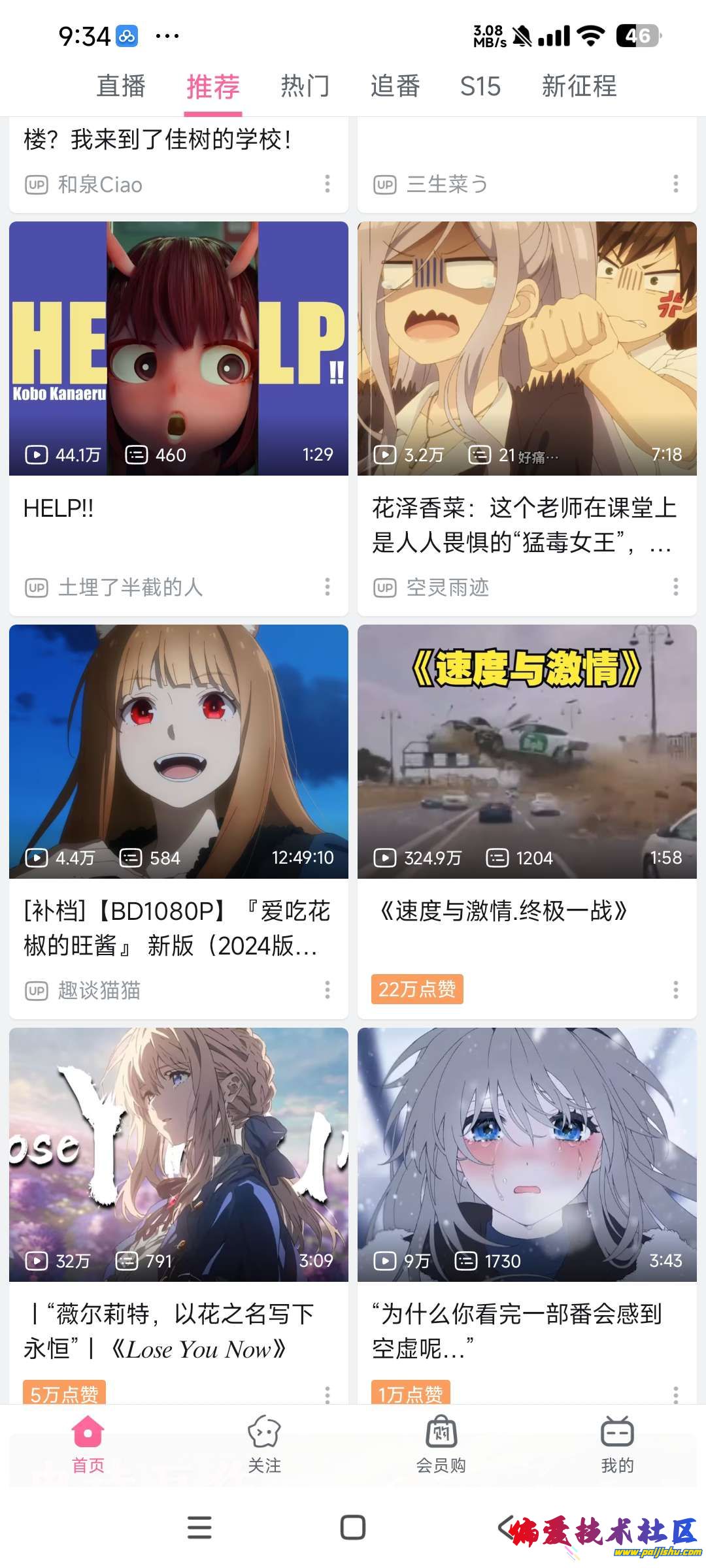Open the Lose You Now video card
The width and height of the screenshot is (706, 1568).
178,1154
